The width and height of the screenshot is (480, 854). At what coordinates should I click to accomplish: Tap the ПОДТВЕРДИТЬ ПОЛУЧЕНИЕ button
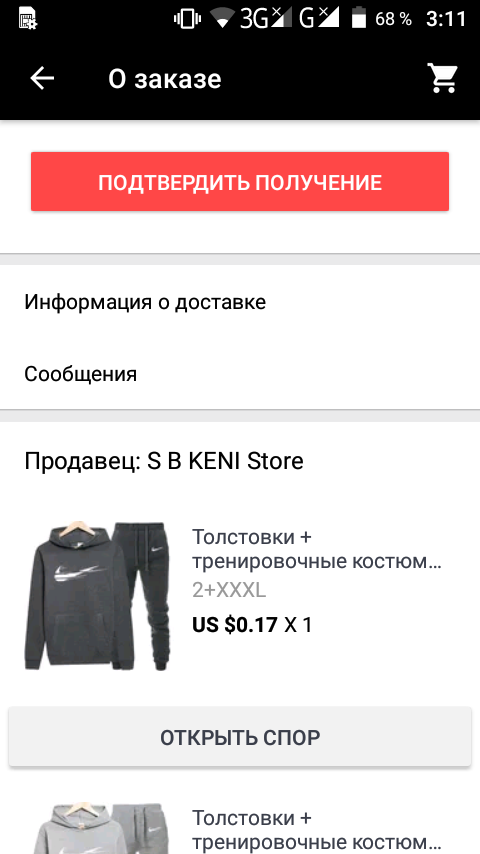pos(240,181)
